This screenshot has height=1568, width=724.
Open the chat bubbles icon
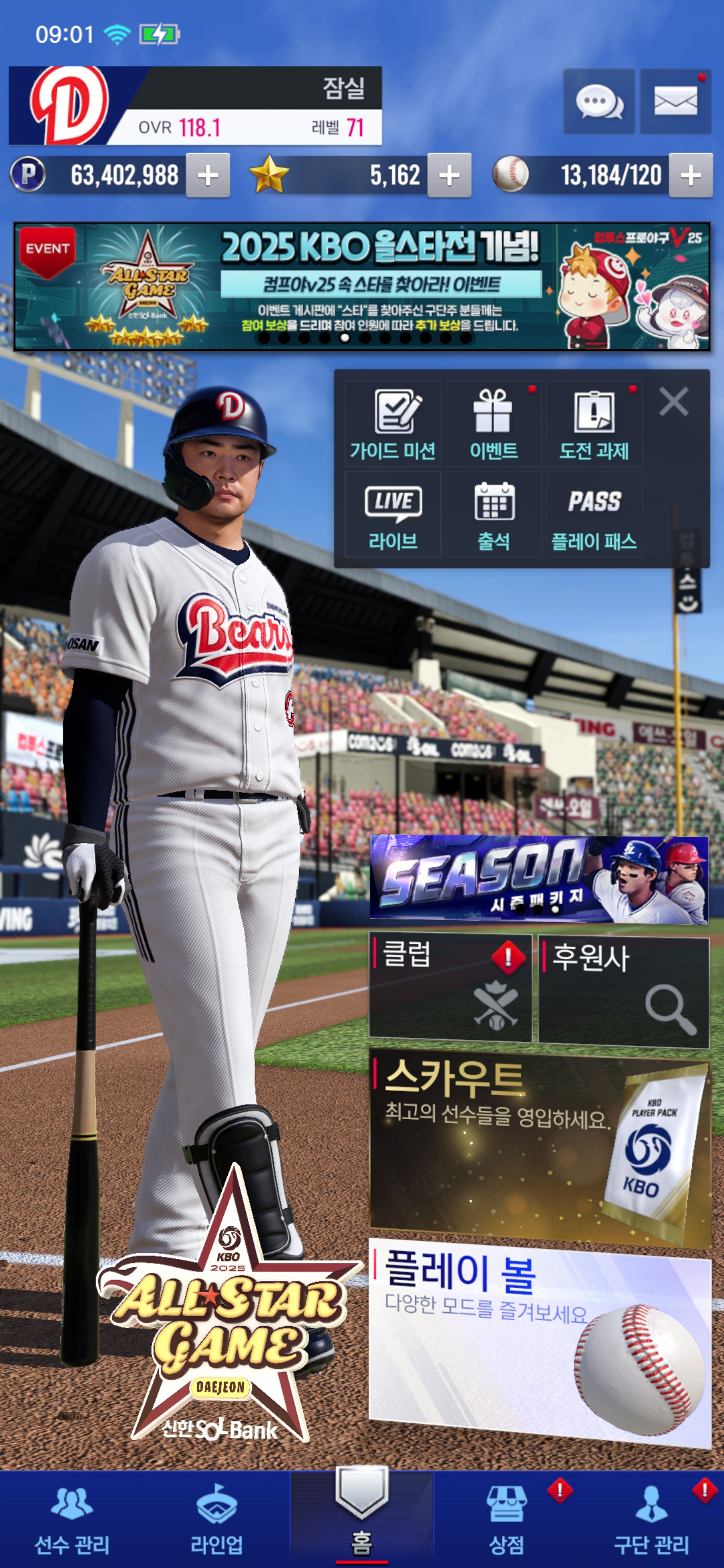pos(599,102)
